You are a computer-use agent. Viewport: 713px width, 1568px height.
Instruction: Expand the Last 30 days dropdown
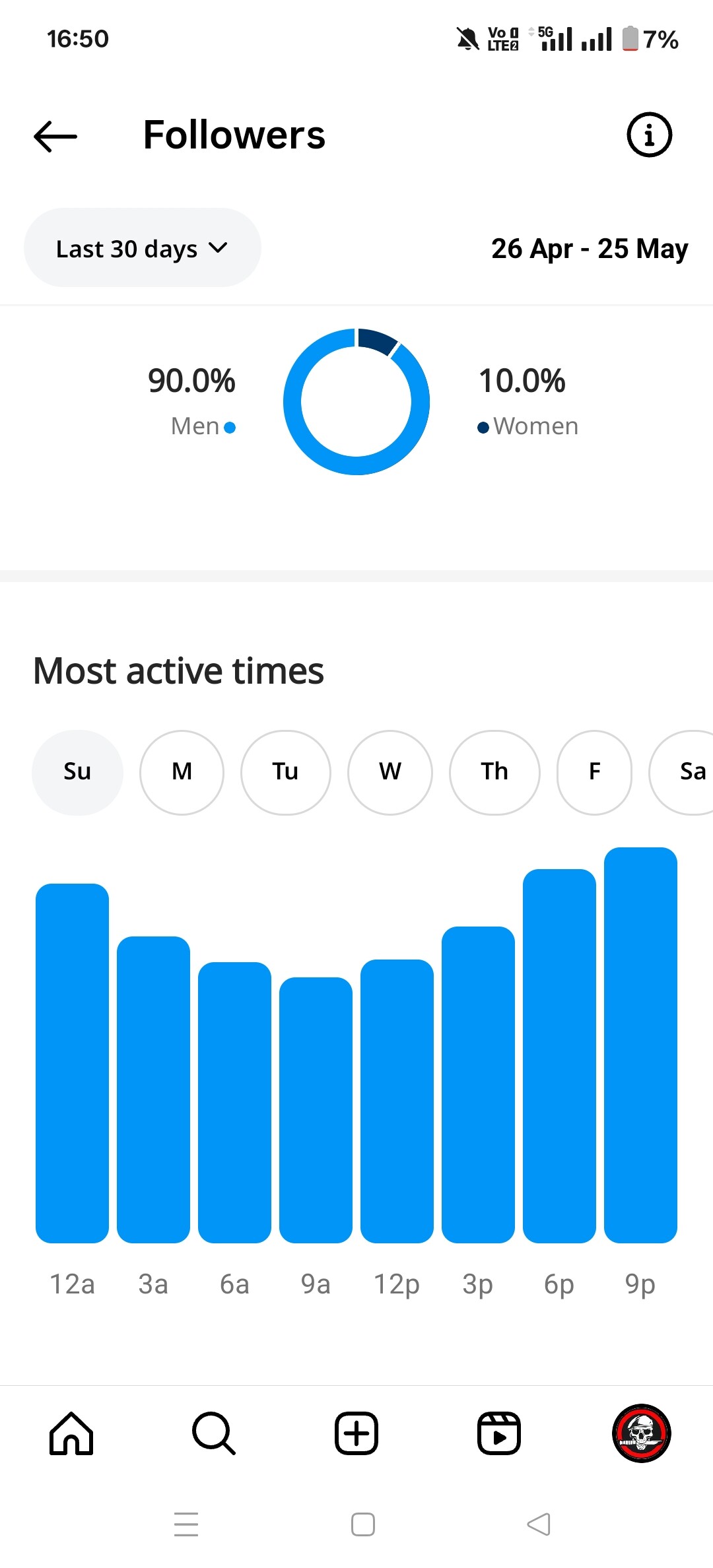tap(143, 248)
